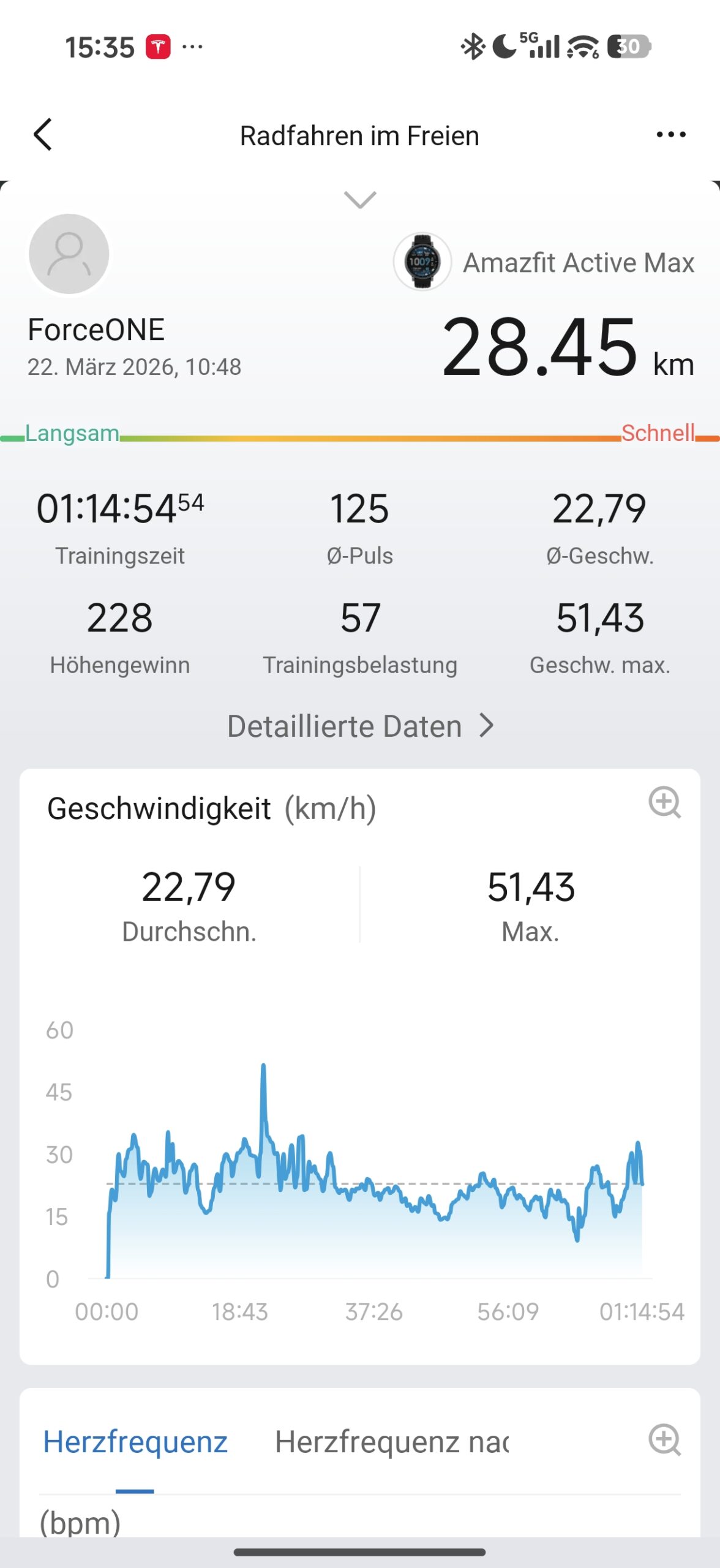The image size is (720, 1568).
Task: Select the second Herzfrequenz nach tab
Action: click(x=392, y=1442)
